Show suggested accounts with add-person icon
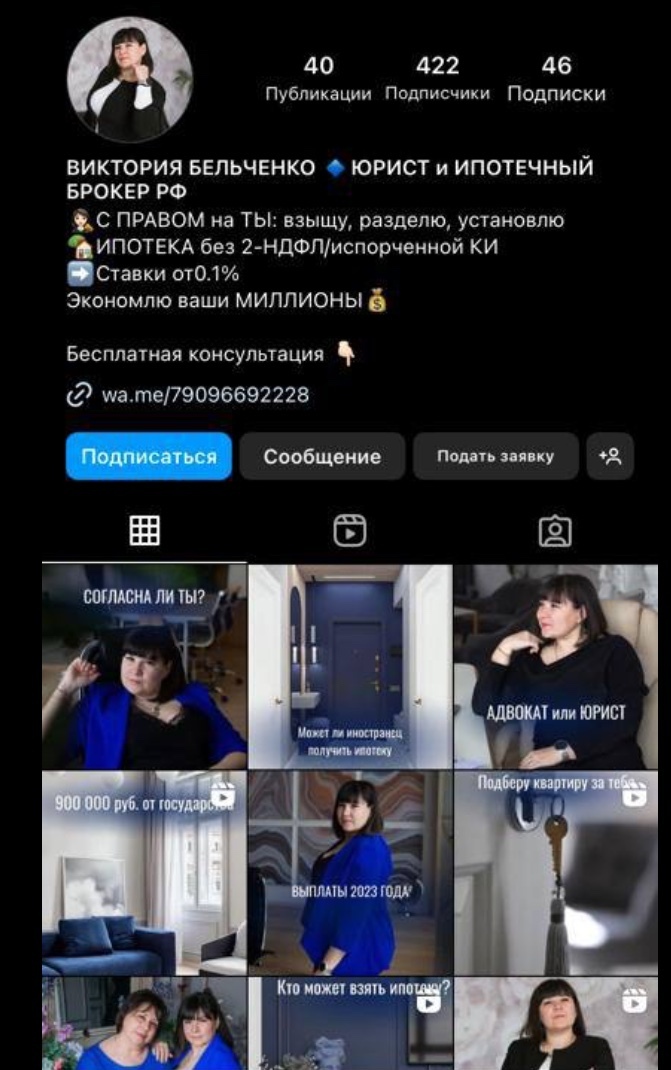The image size is (671, 1070). 610,457
